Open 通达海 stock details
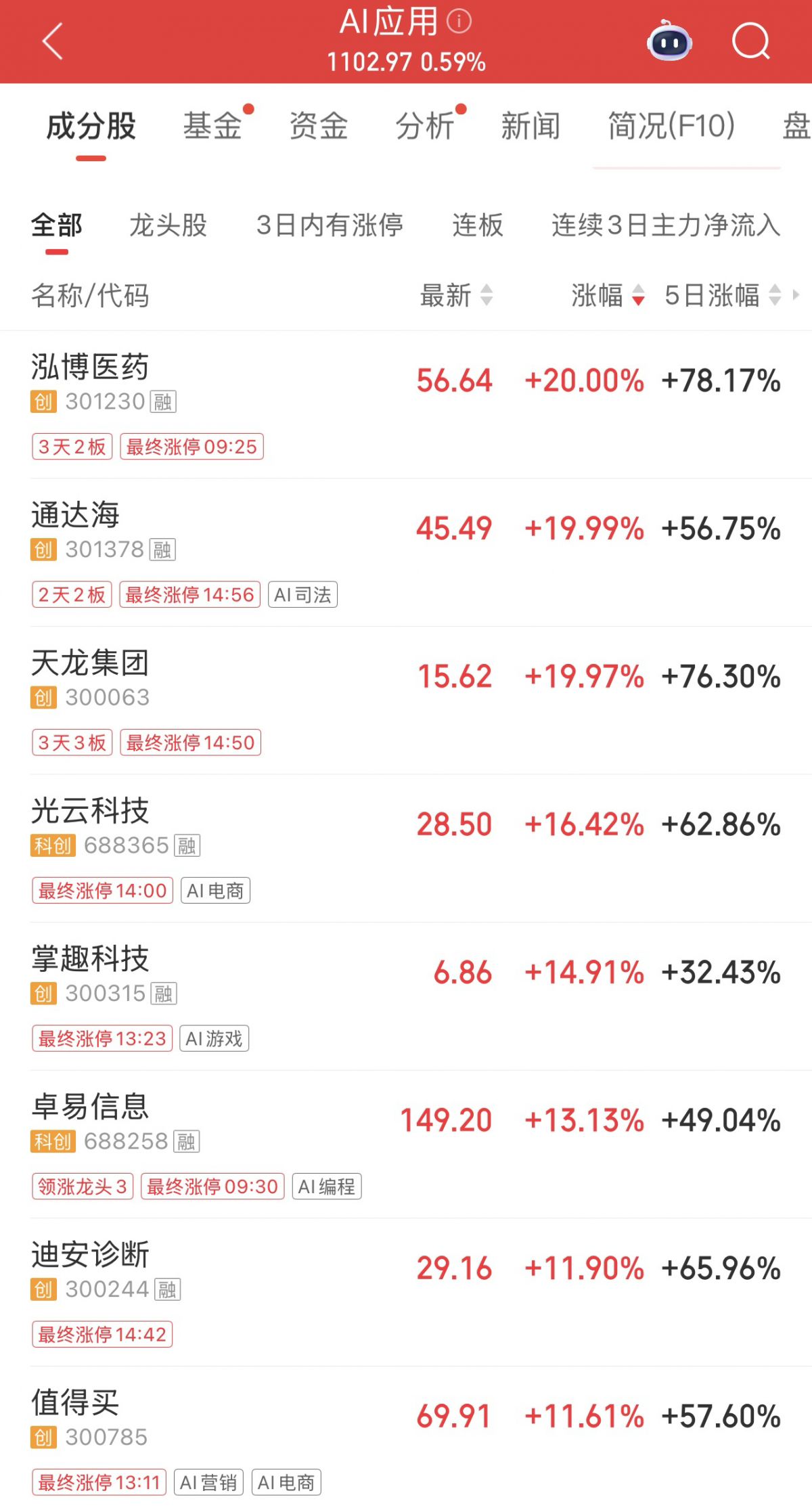 [76, 515]
